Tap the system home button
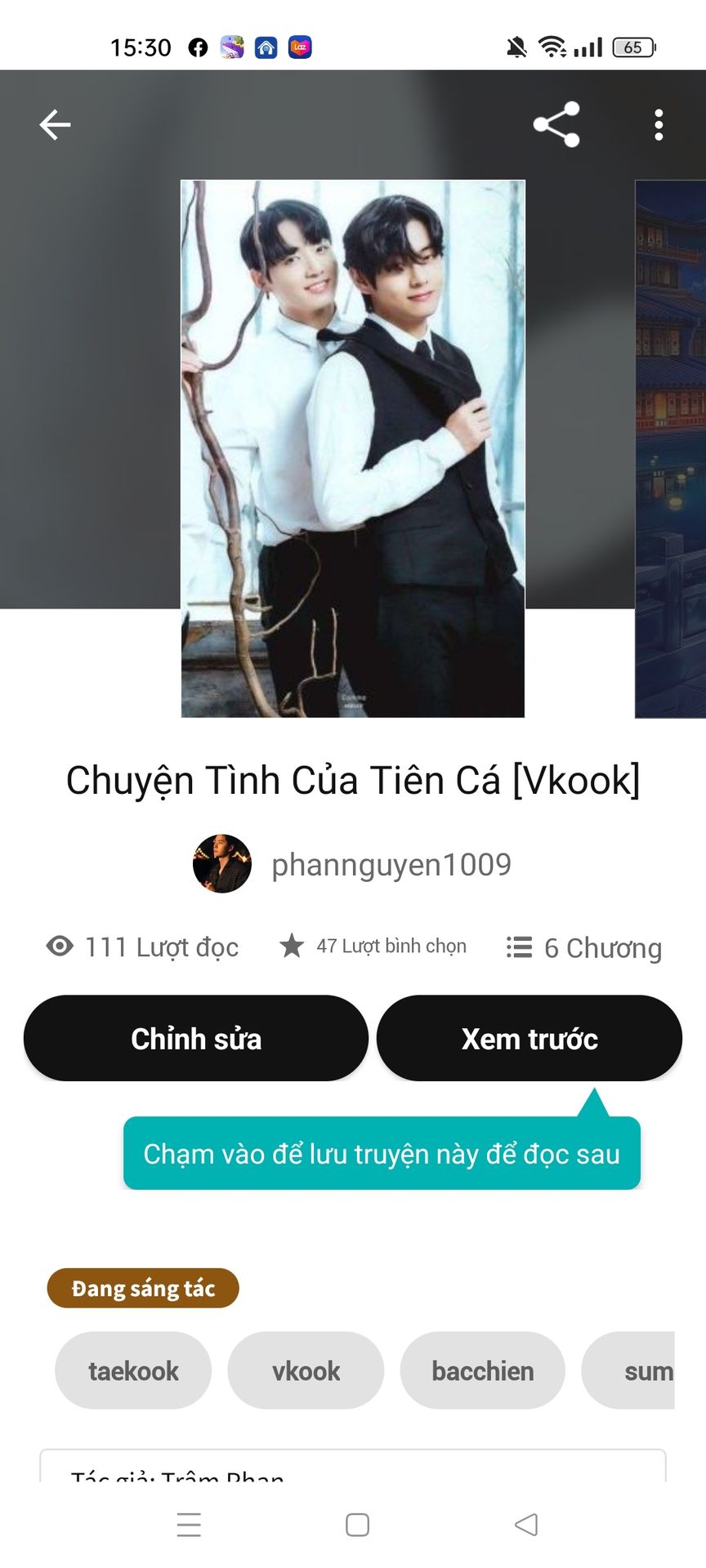 (357, 1525)
